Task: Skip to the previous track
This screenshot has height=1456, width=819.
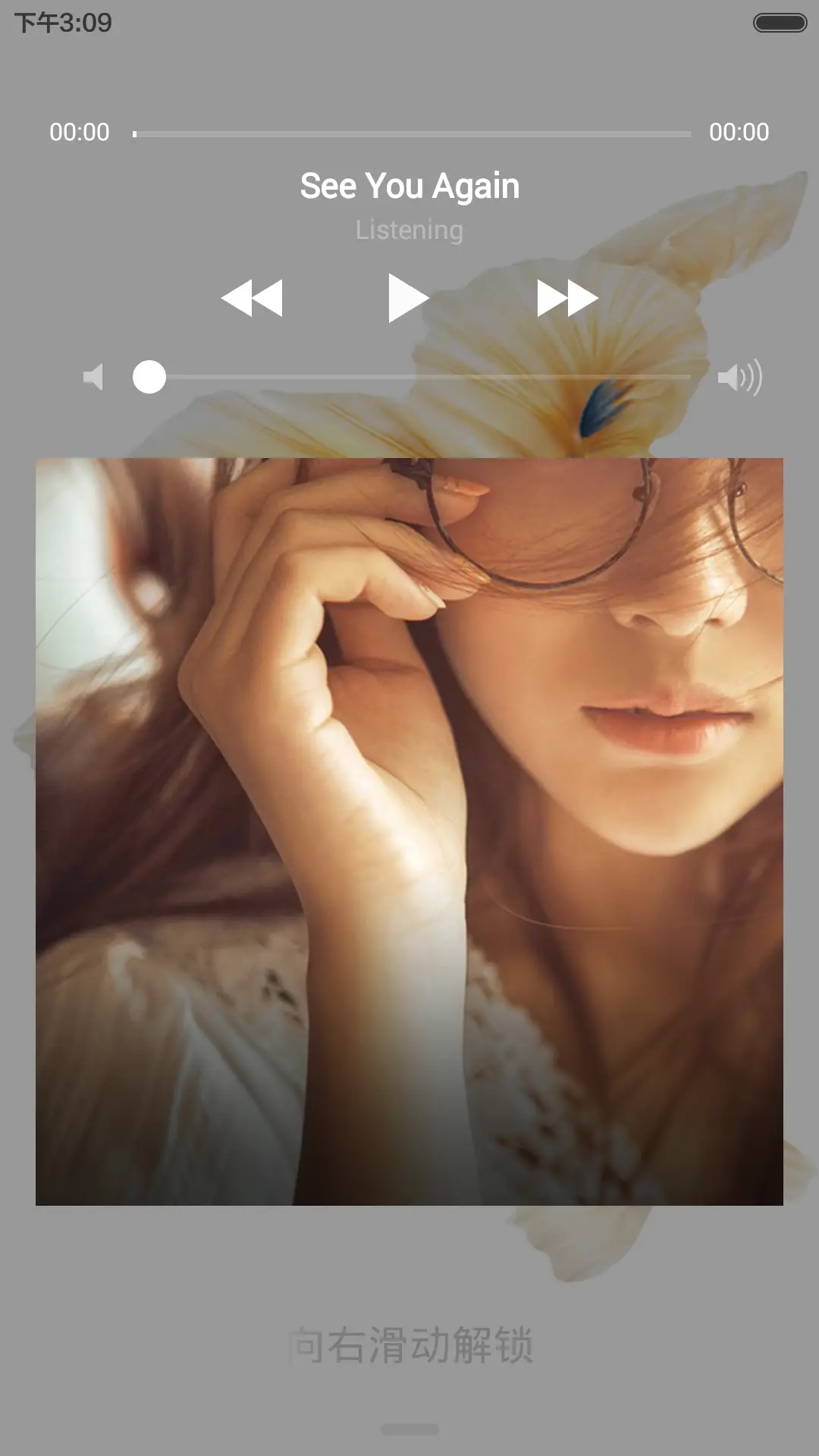Action: click(252, 298)
